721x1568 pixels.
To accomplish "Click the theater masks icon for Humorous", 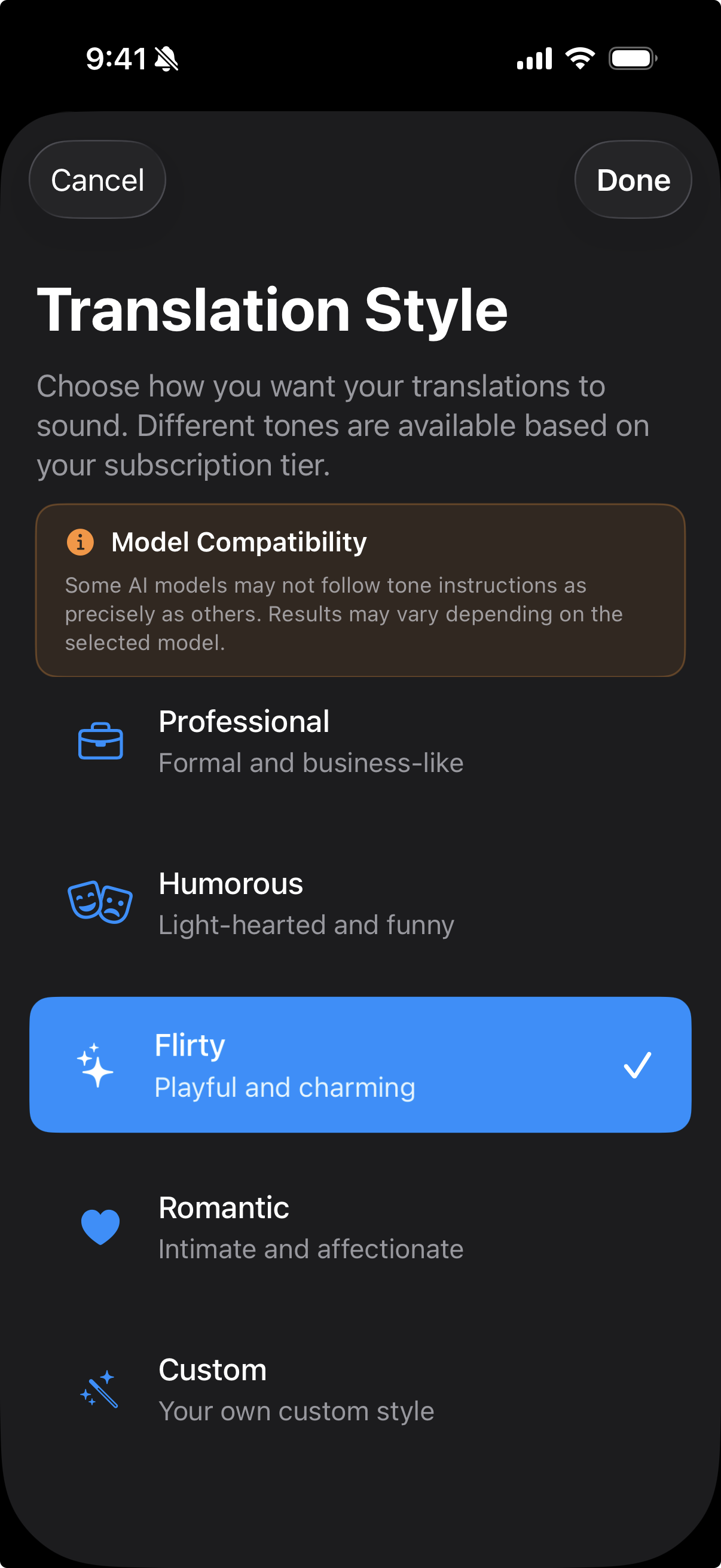I will (101, 903).
